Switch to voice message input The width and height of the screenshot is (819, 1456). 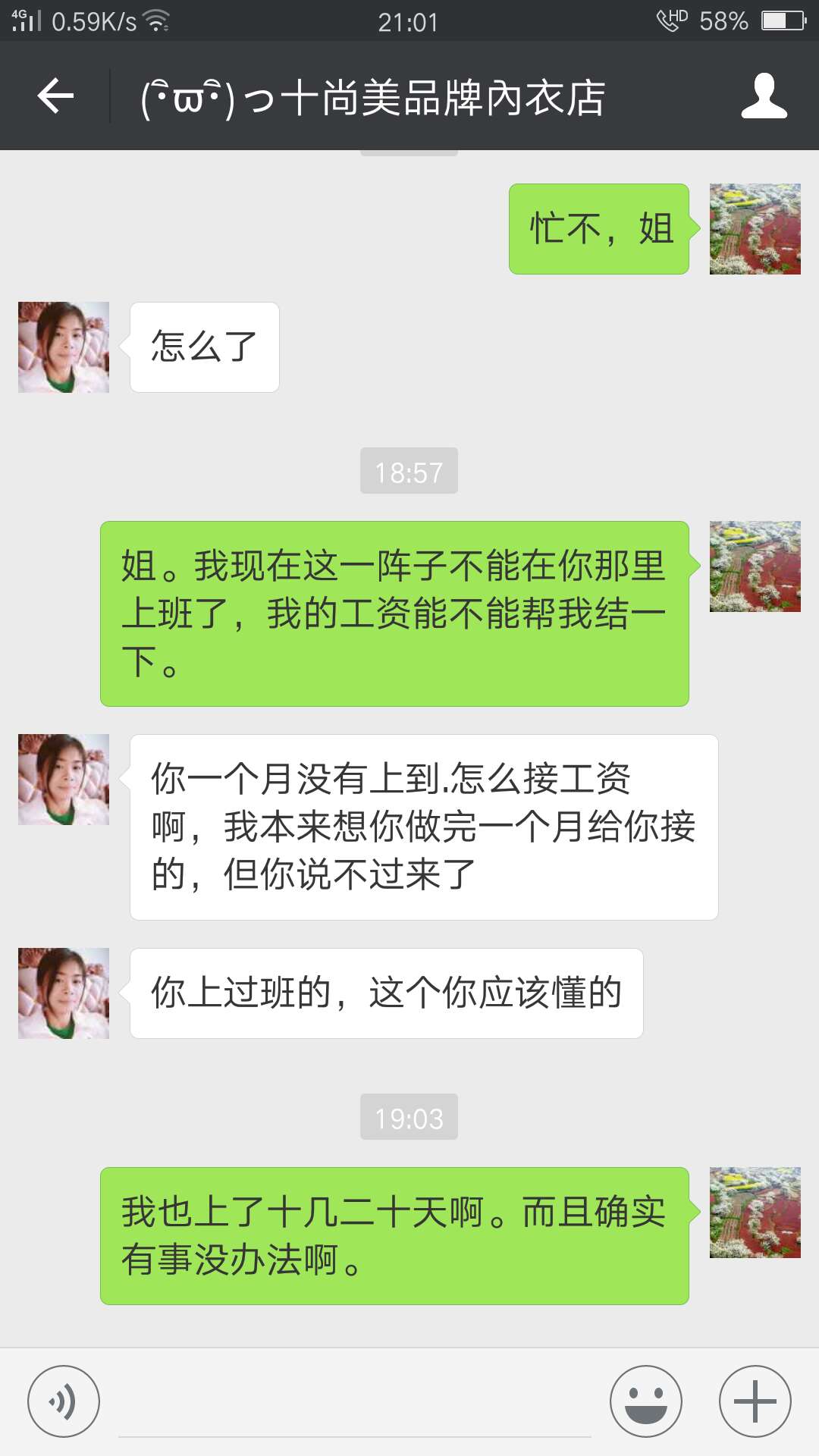pos(64,1401)
